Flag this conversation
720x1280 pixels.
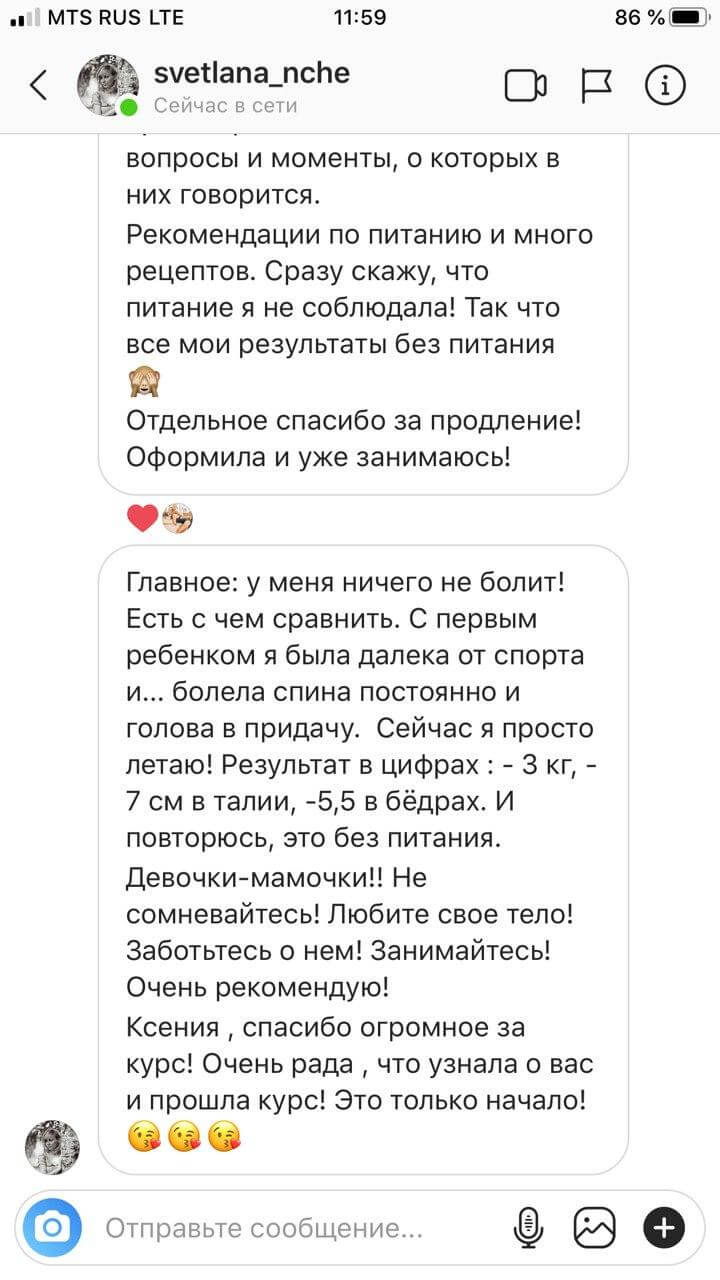click(598, 86)
